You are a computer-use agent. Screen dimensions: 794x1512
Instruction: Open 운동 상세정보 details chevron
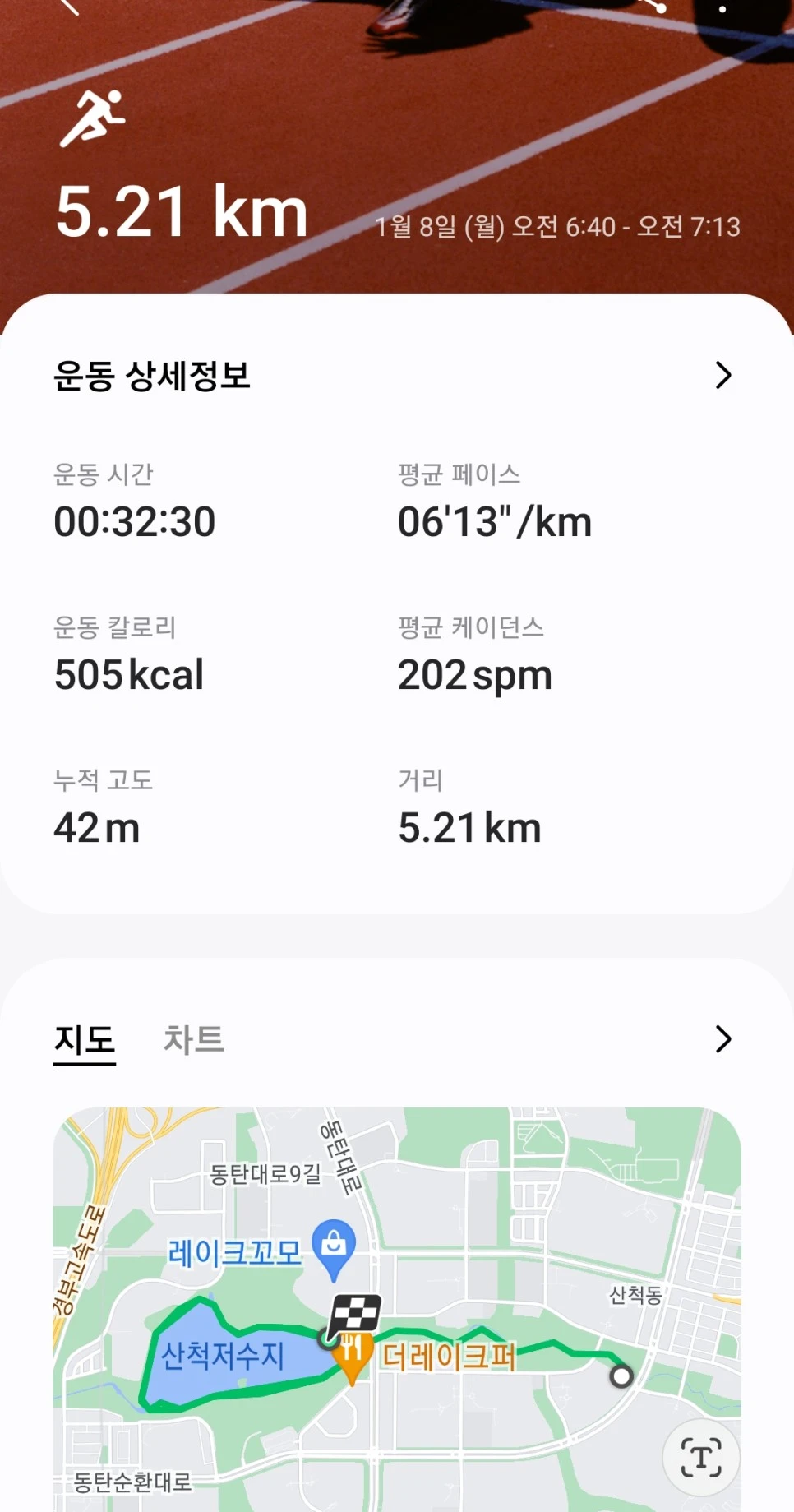pyautogui.click(x=722, y=376)
